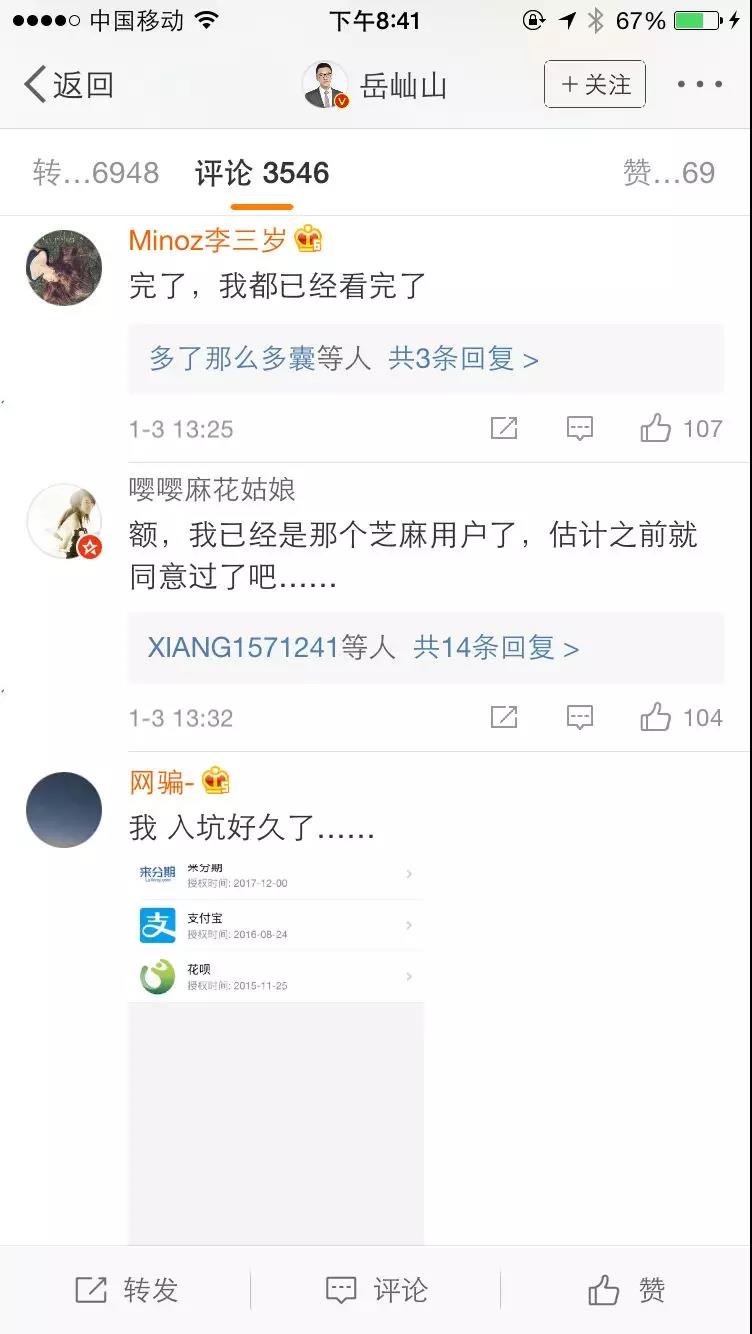Open 嘤嘤麻花姑娘's avatar
752x1334 pixels.
click(x=64, y=521)
